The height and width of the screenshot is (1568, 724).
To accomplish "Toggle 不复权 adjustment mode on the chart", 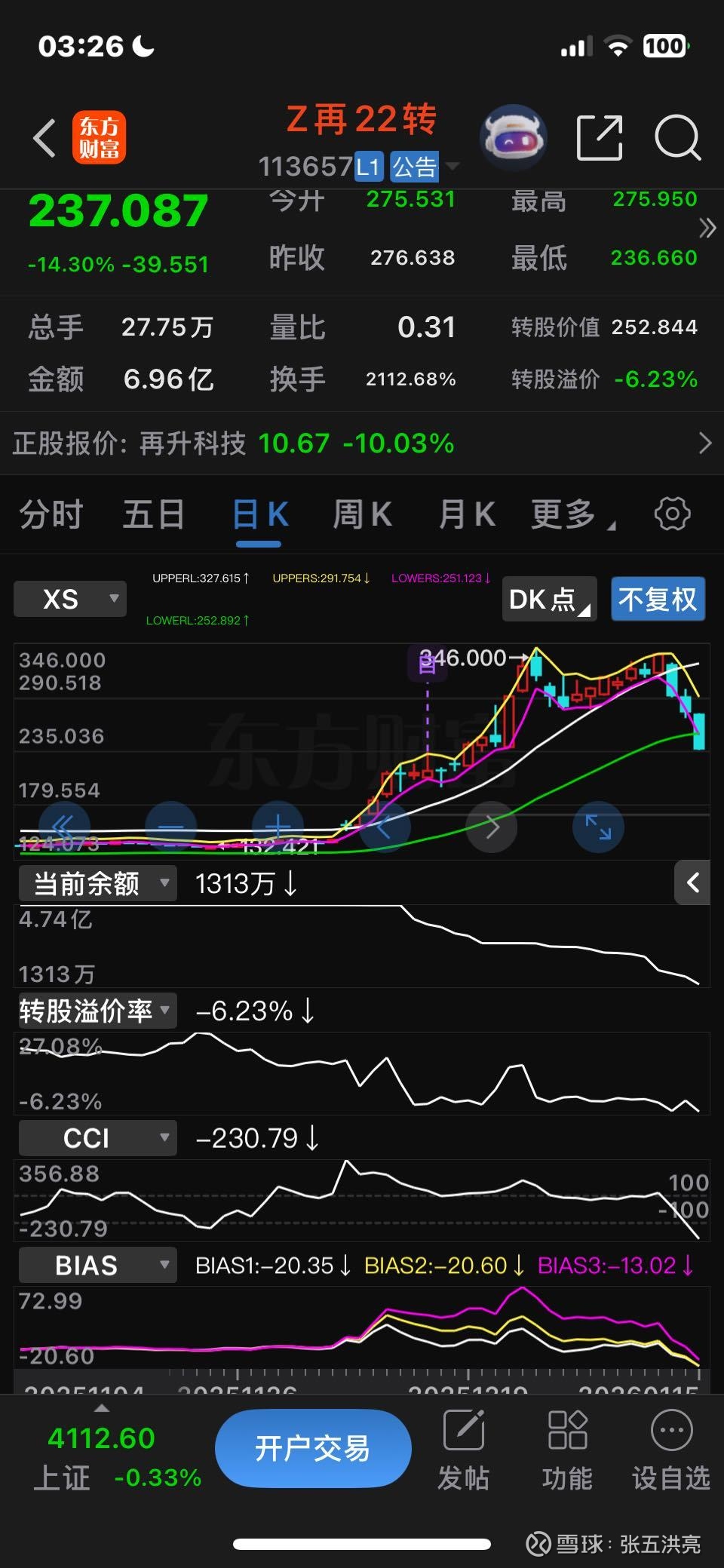I will pyautogui.click(x=657, y=599).
